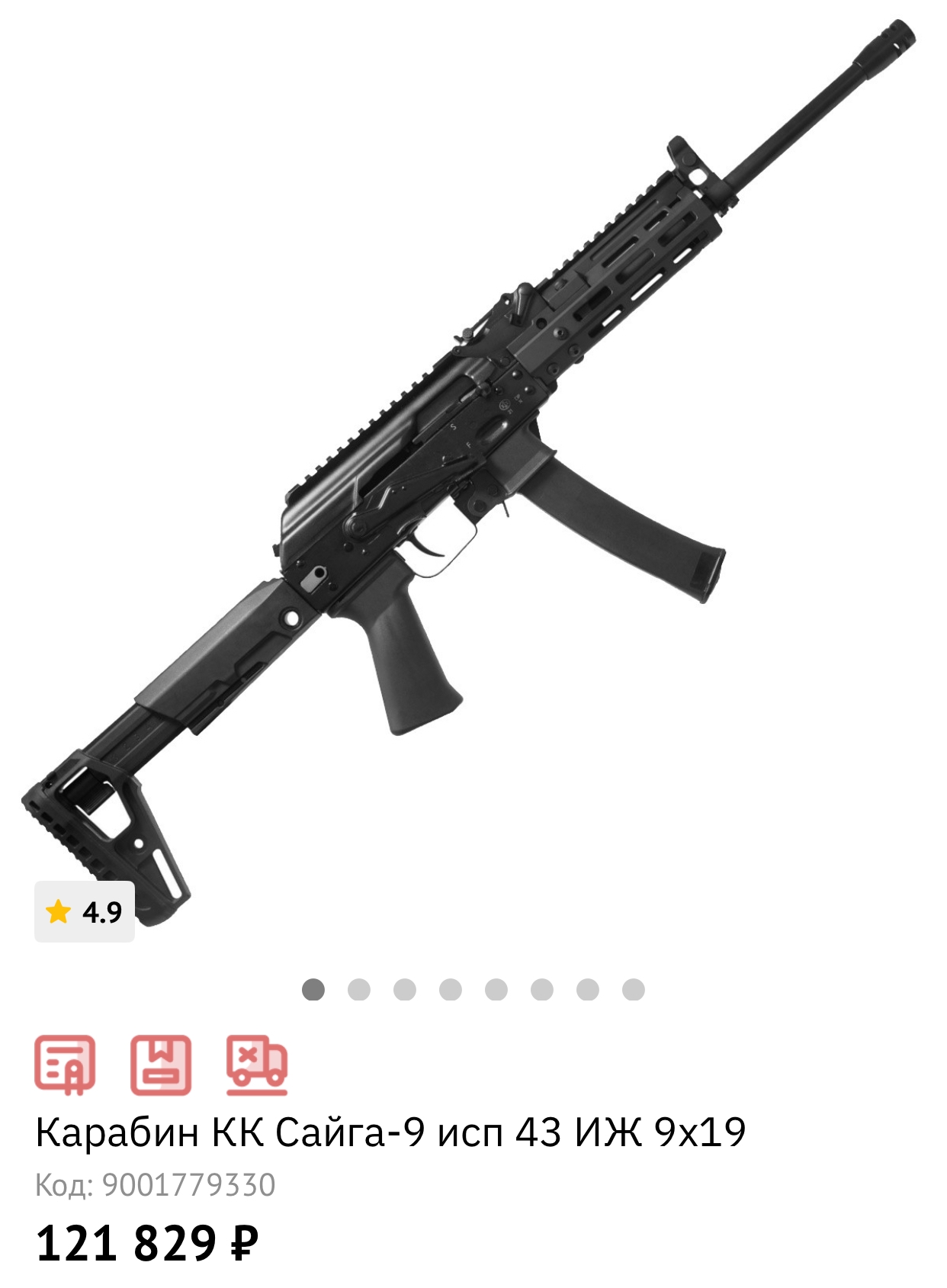Open the license document requirement icon
The width and height of the screenshot is (947, 1288).
pyautogui.click(x=66, y=1065)
